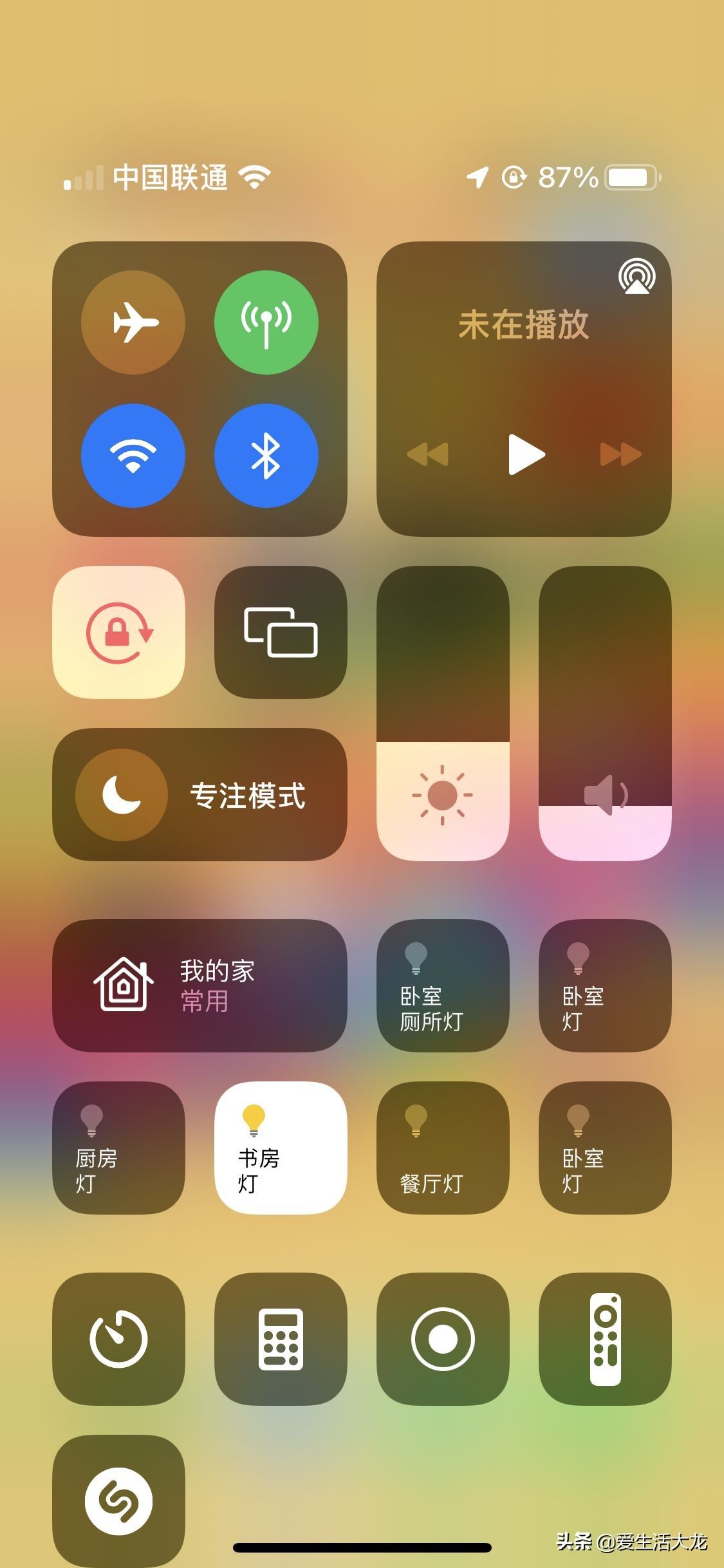Screen dimensions: 724x1568
Task: Go back to previous track
Action: pyautogui.click(x=428, y=454)
